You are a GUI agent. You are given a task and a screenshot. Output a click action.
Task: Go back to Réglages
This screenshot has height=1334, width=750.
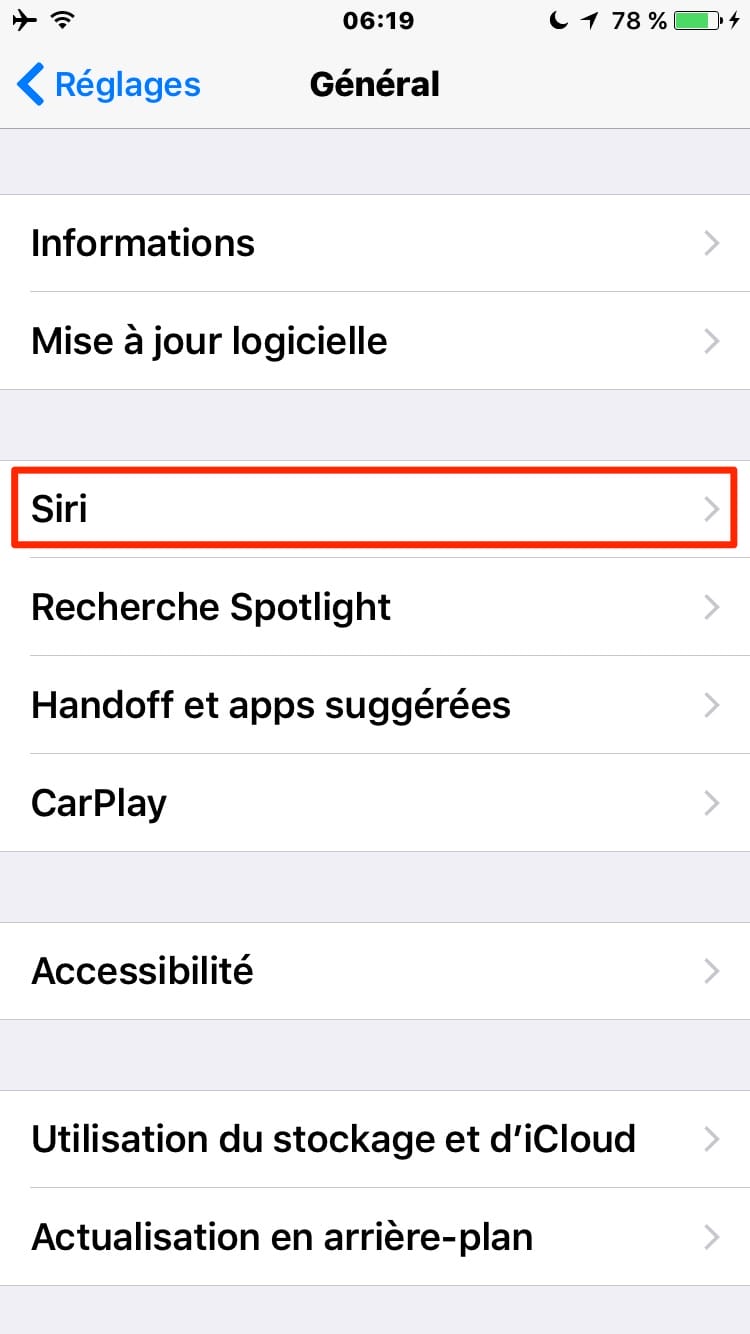click(x=108, y=85)
